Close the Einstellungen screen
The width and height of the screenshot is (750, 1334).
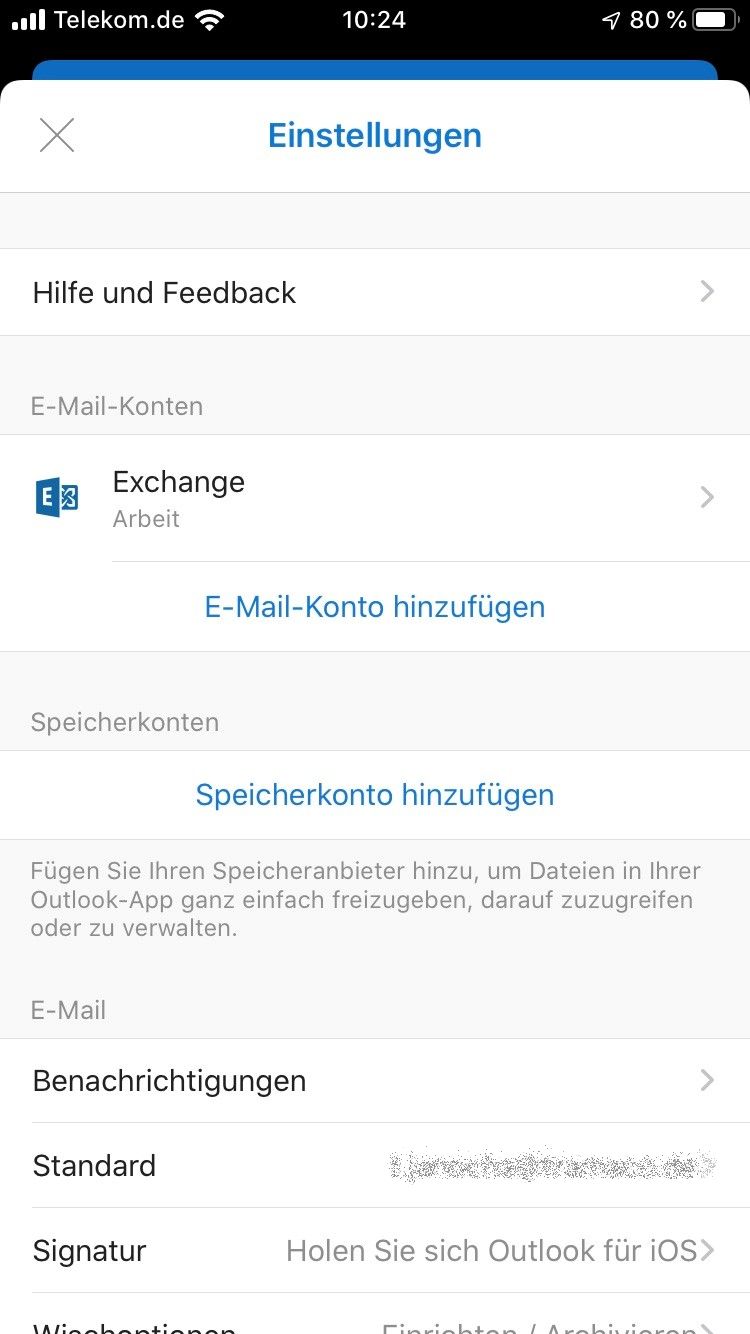(x=57, y=135)
